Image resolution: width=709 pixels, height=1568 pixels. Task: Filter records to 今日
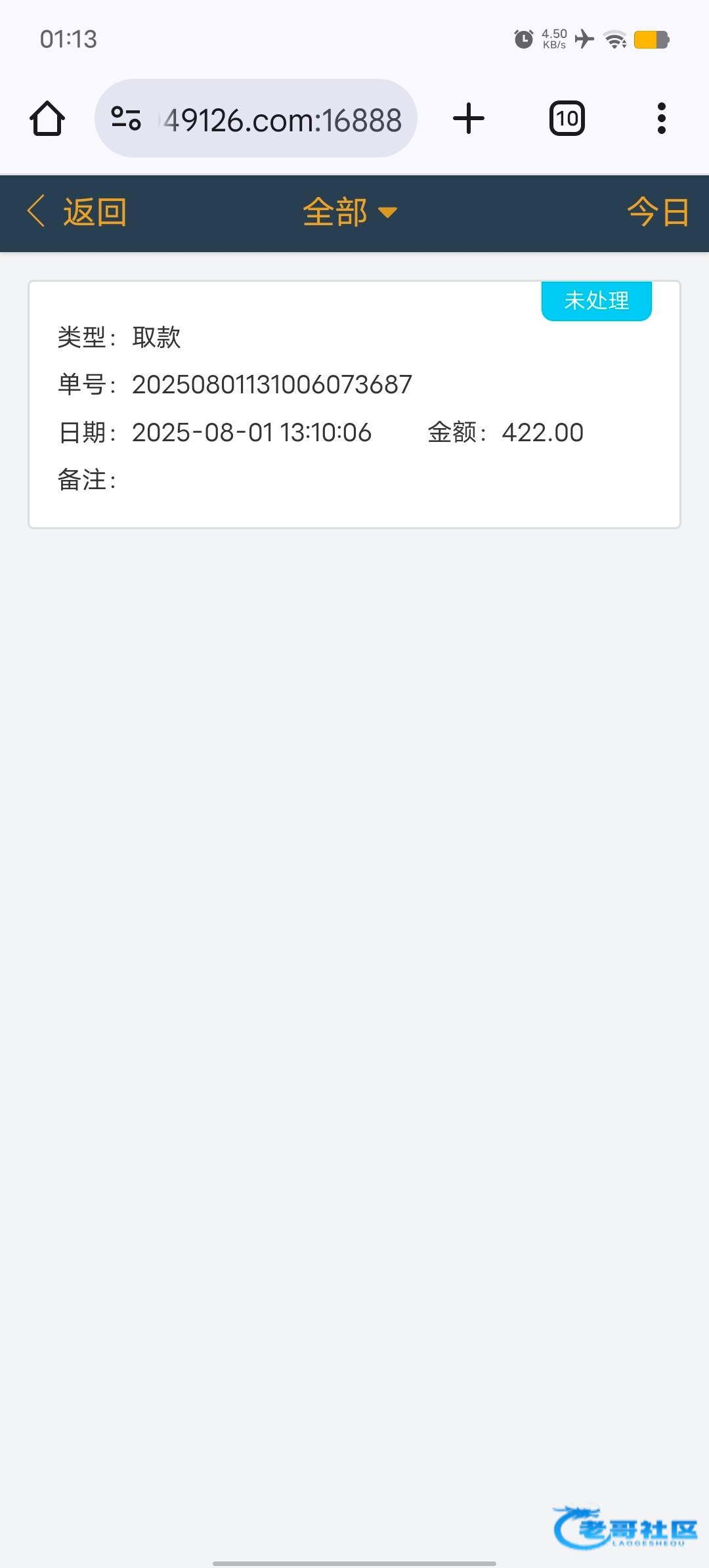(658, 212)
